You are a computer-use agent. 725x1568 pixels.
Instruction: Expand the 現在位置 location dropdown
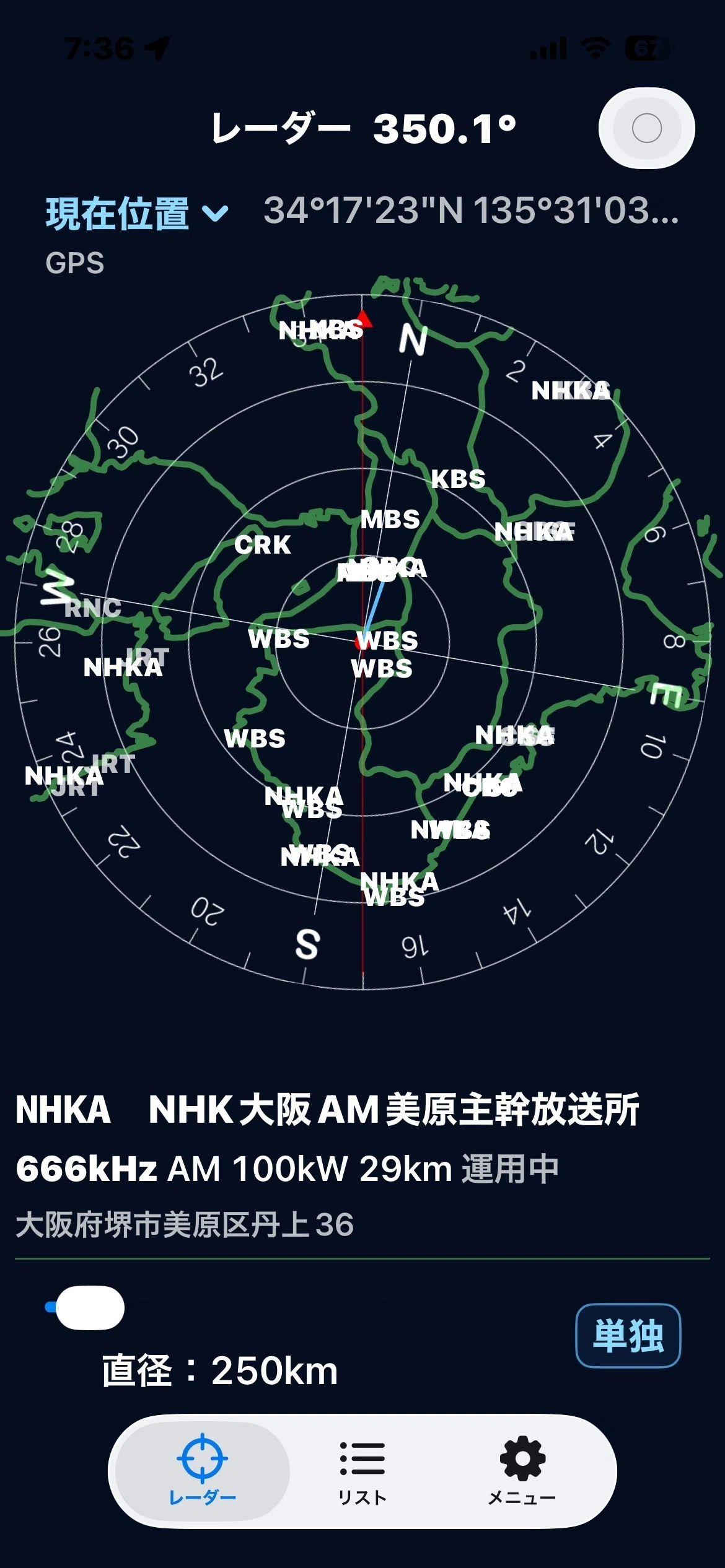[137, 214]
